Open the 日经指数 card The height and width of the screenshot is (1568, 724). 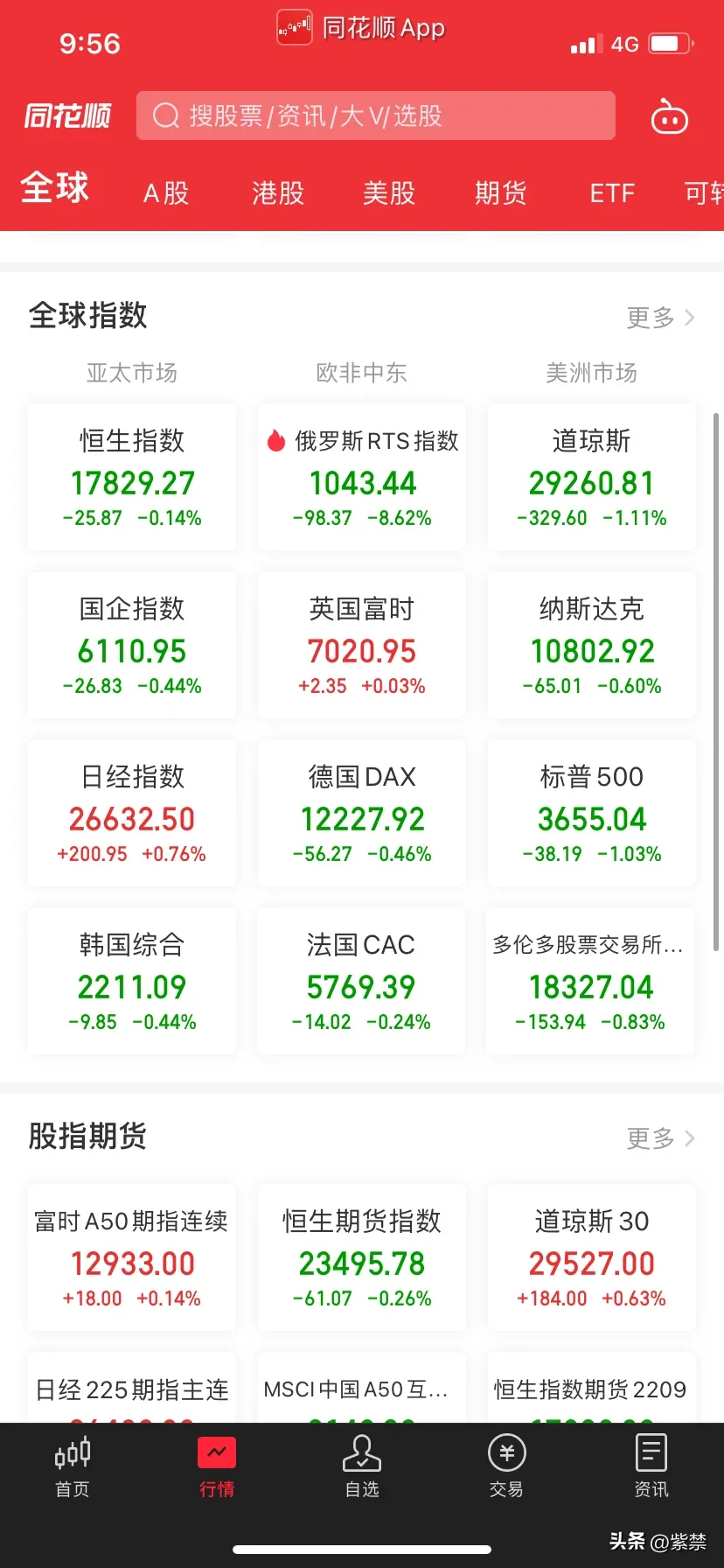click(x=132, y=814)
